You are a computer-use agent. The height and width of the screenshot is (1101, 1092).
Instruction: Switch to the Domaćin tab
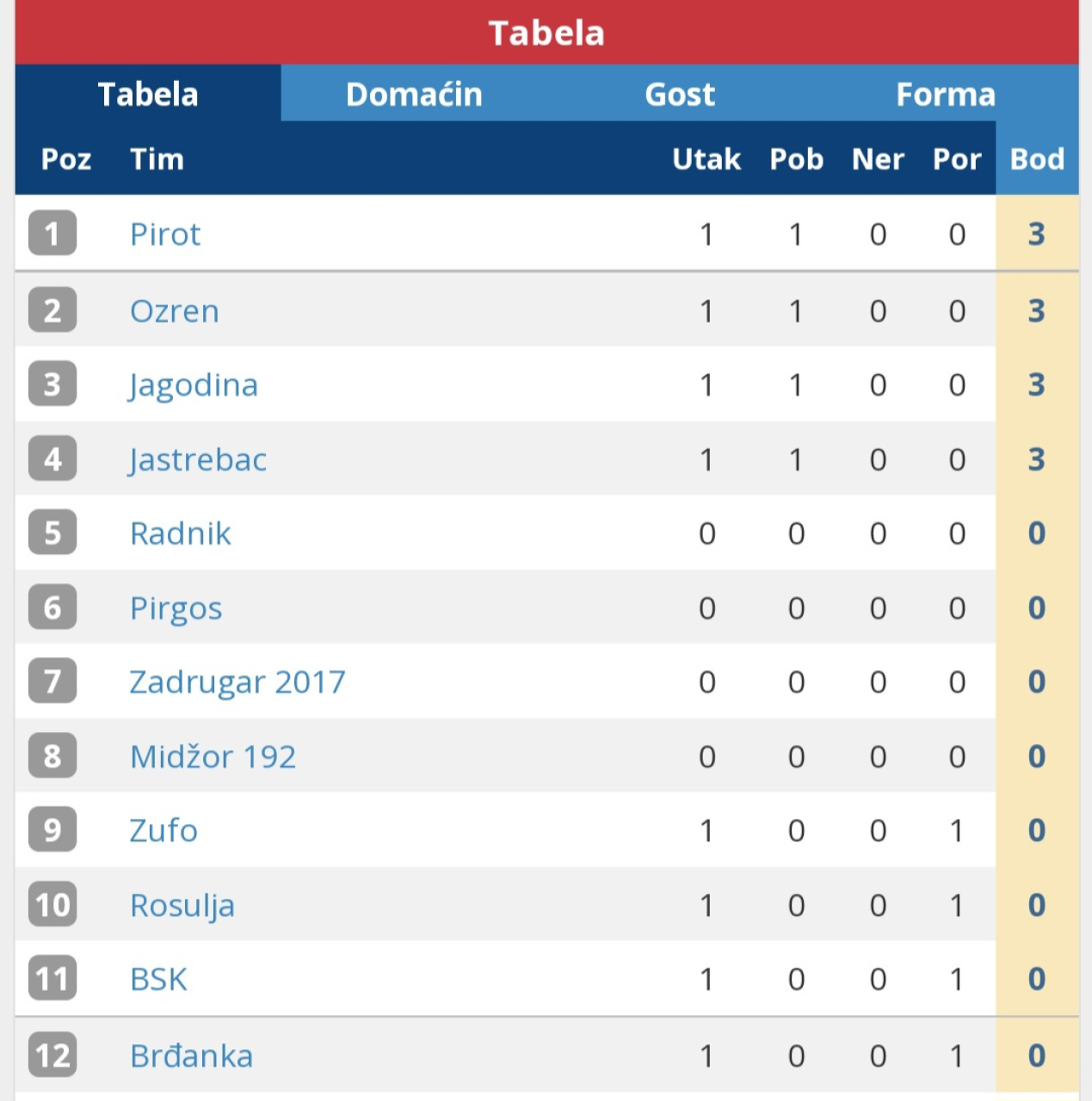(x=414, y=95)
